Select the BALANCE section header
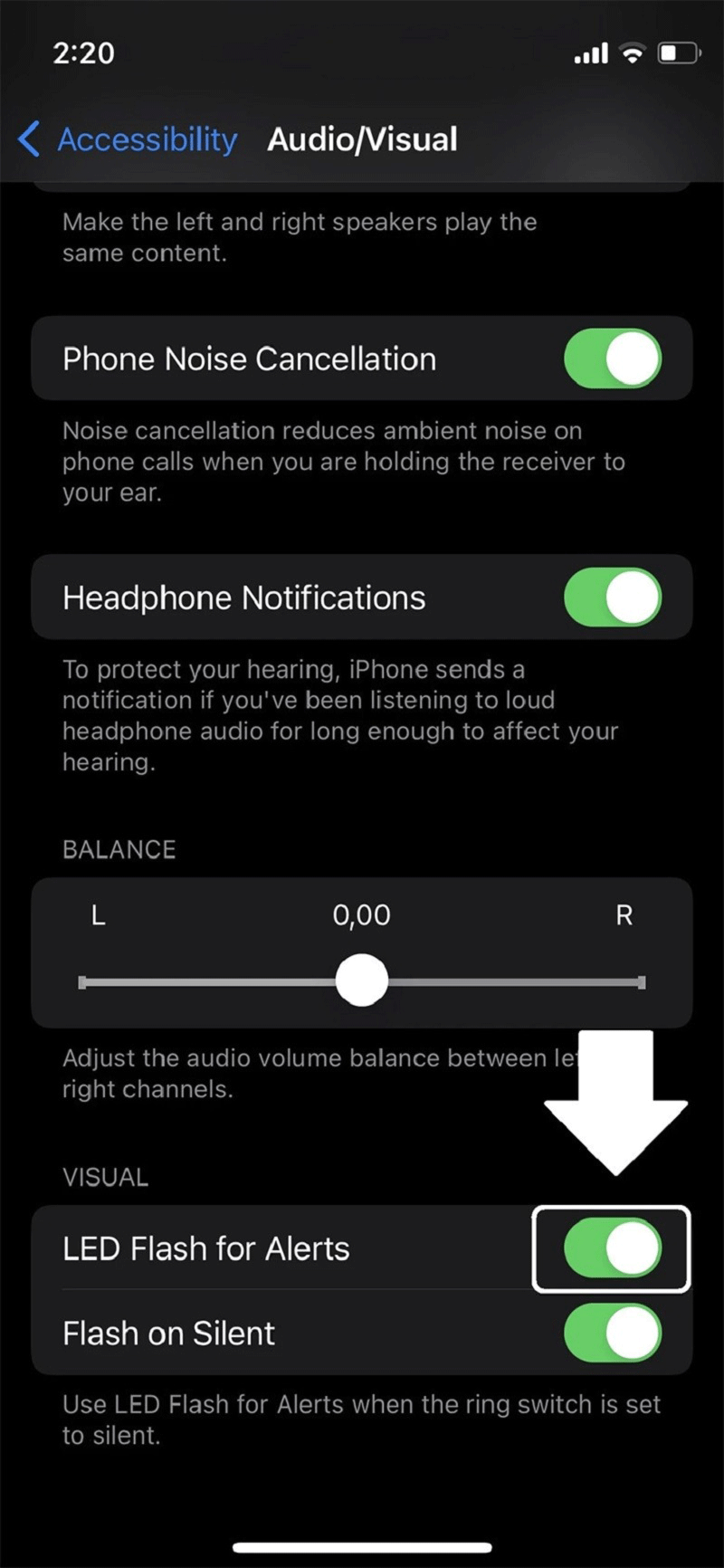 119,849
